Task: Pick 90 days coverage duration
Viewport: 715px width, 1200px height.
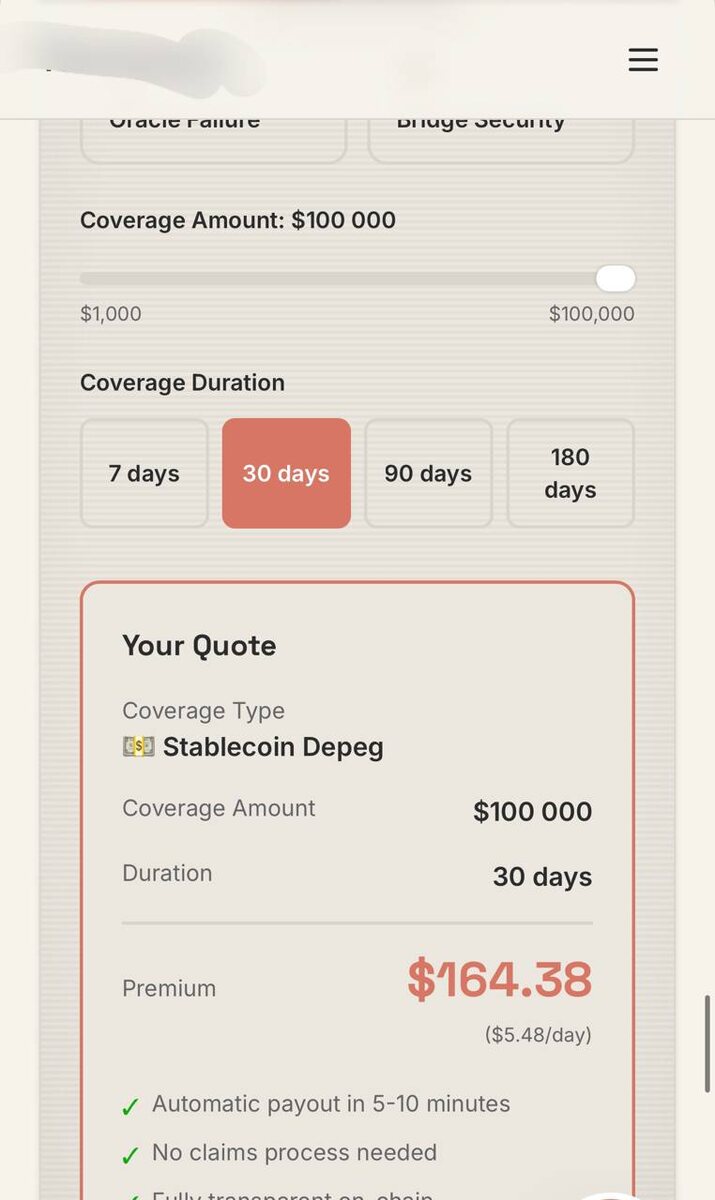Action: pos(428,473)
